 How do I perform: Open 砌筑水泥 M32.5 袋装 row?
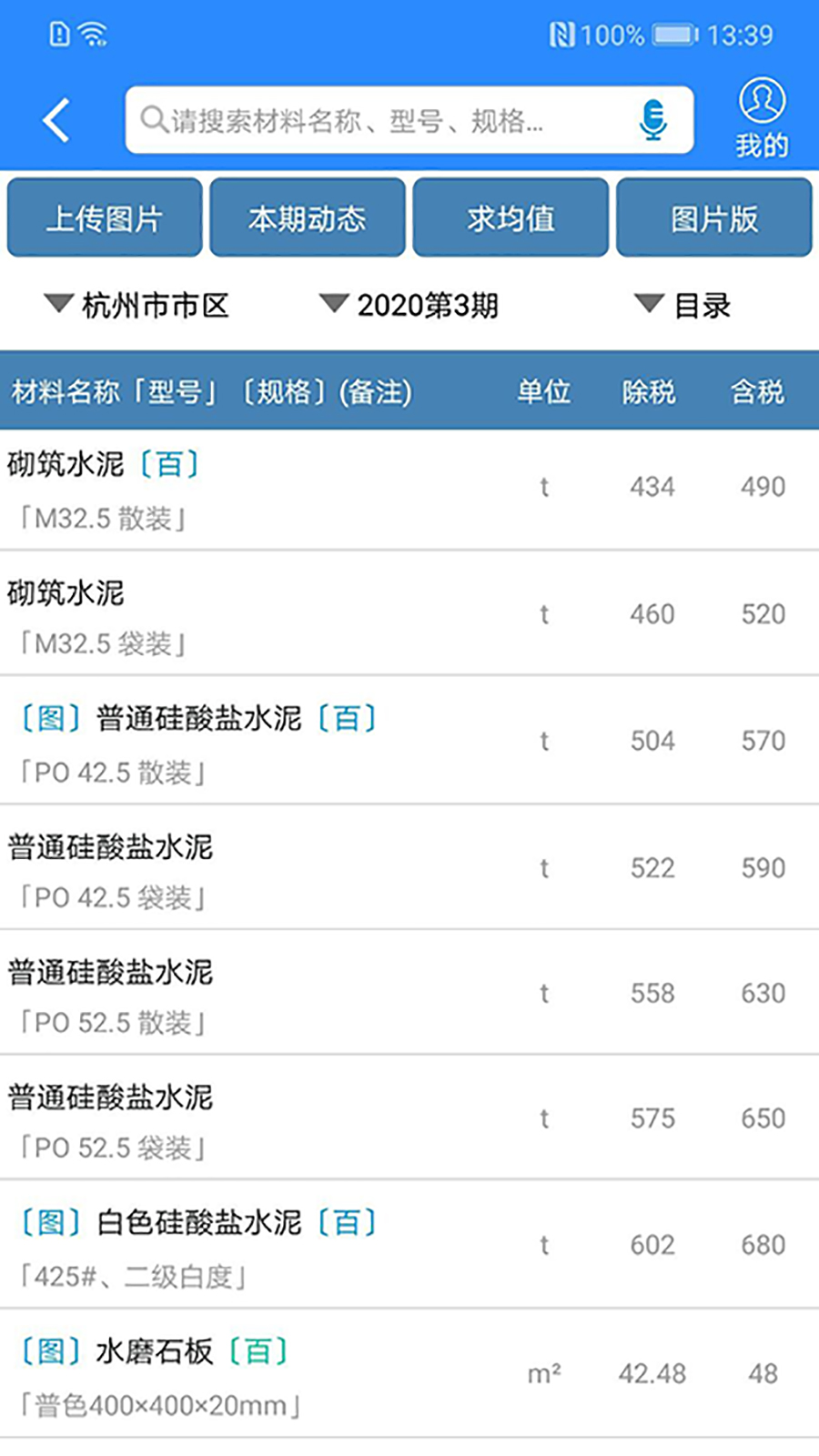[409, 613]
